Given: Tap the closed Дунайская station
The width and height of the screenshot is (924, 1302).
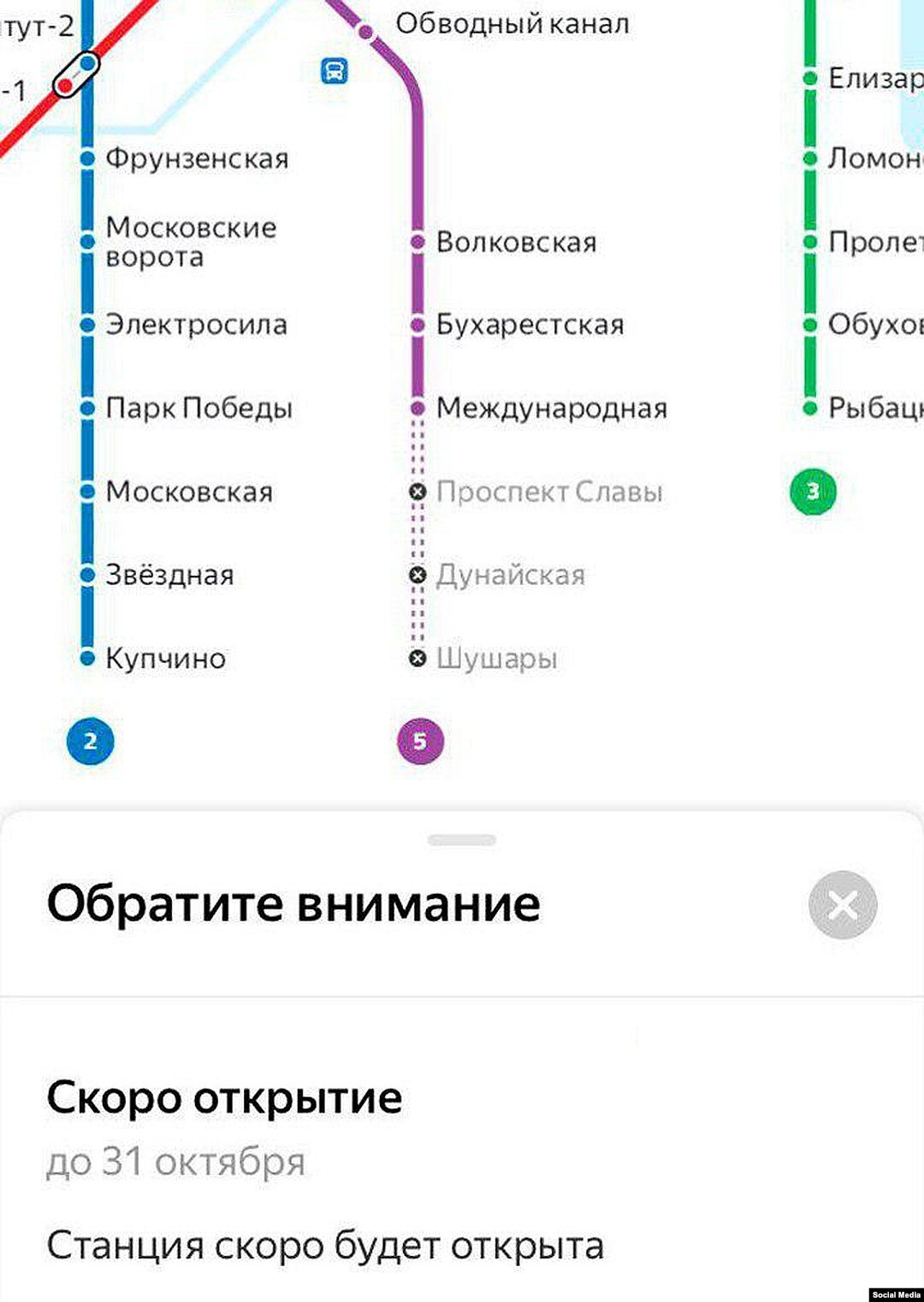Looking at the screenshot, I should coord(510,575).
